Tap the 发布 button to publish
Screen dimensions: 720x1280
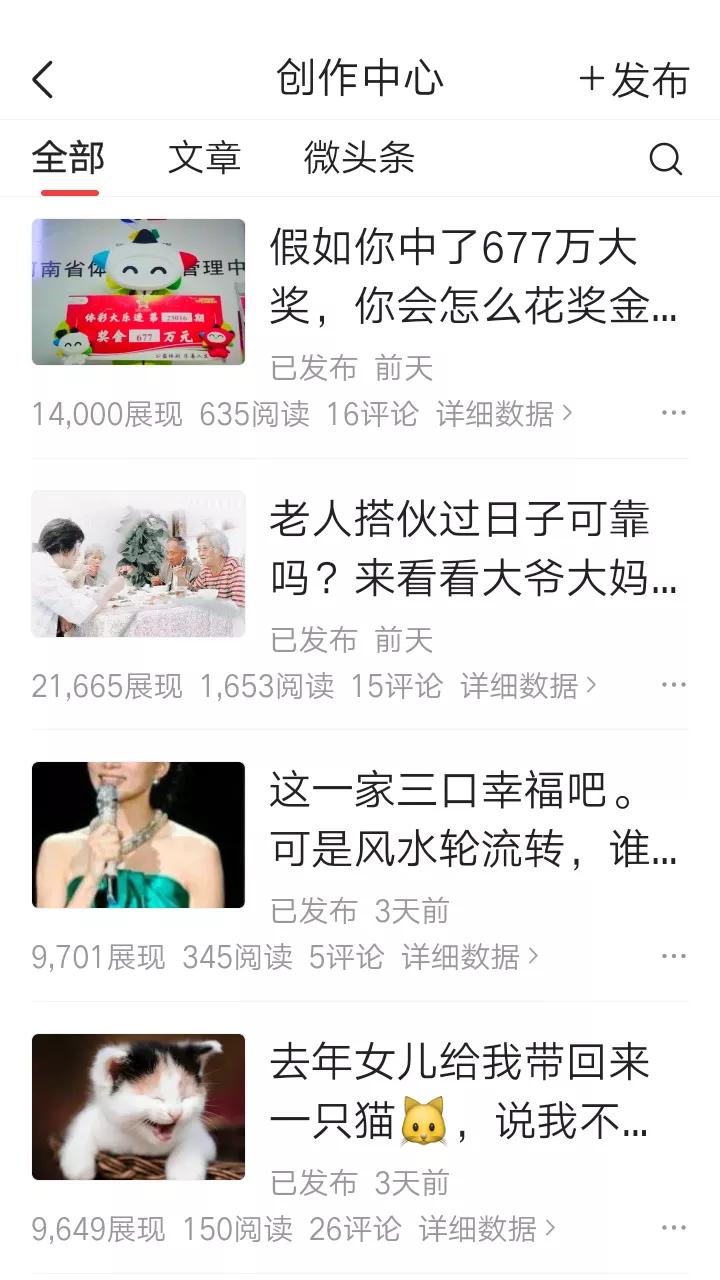pyautogui.click(x=635, y=80)
